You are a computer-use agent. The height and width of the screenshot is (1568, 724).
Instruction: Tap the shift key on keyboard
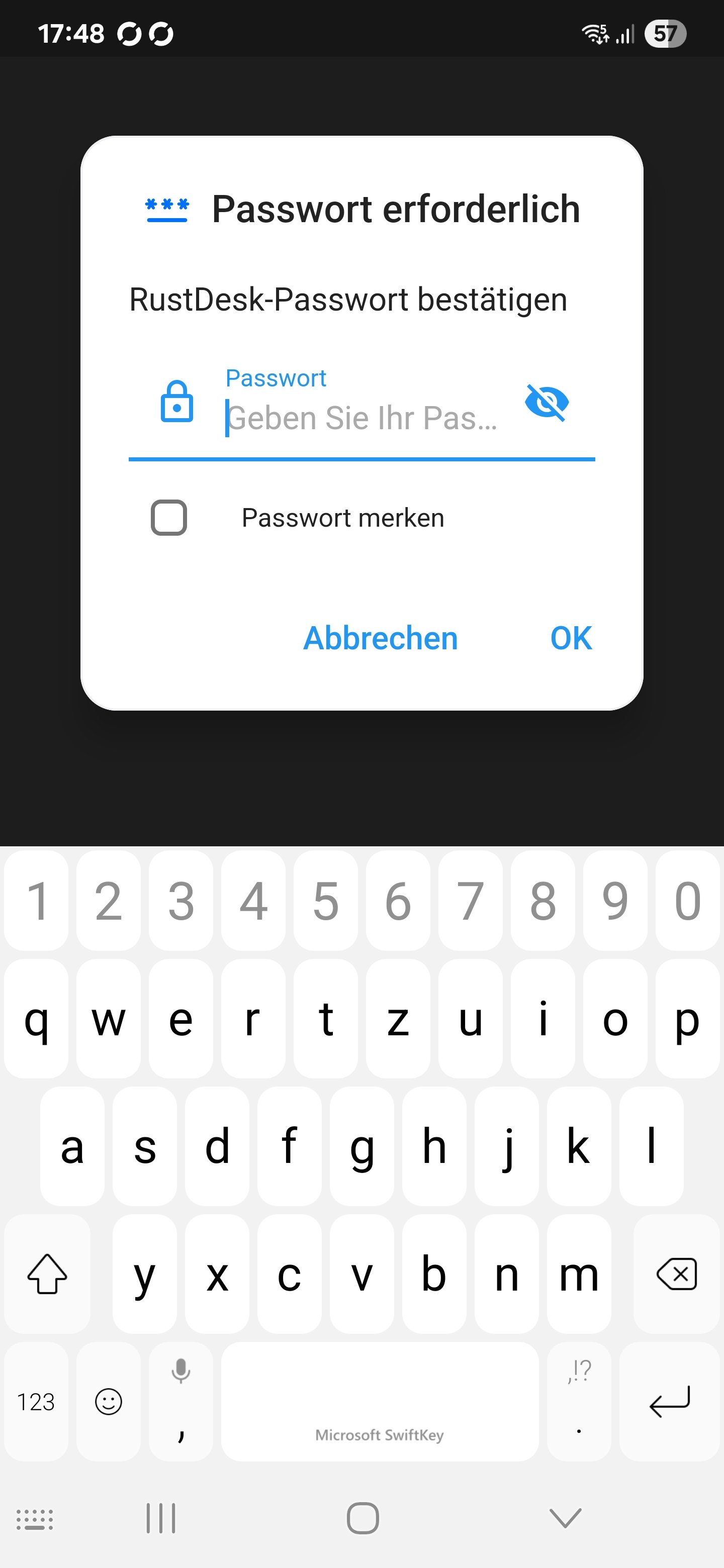(47, 1274)
